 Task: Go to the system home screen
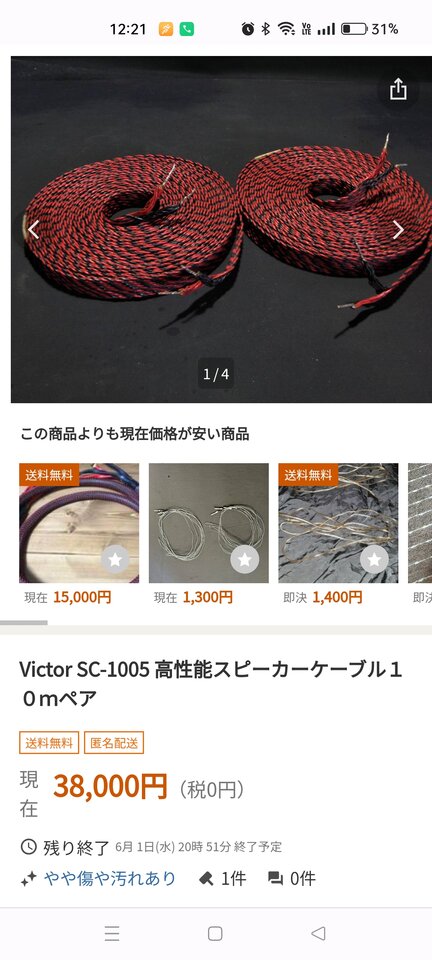pyautogui.click(x=215, y=933)
